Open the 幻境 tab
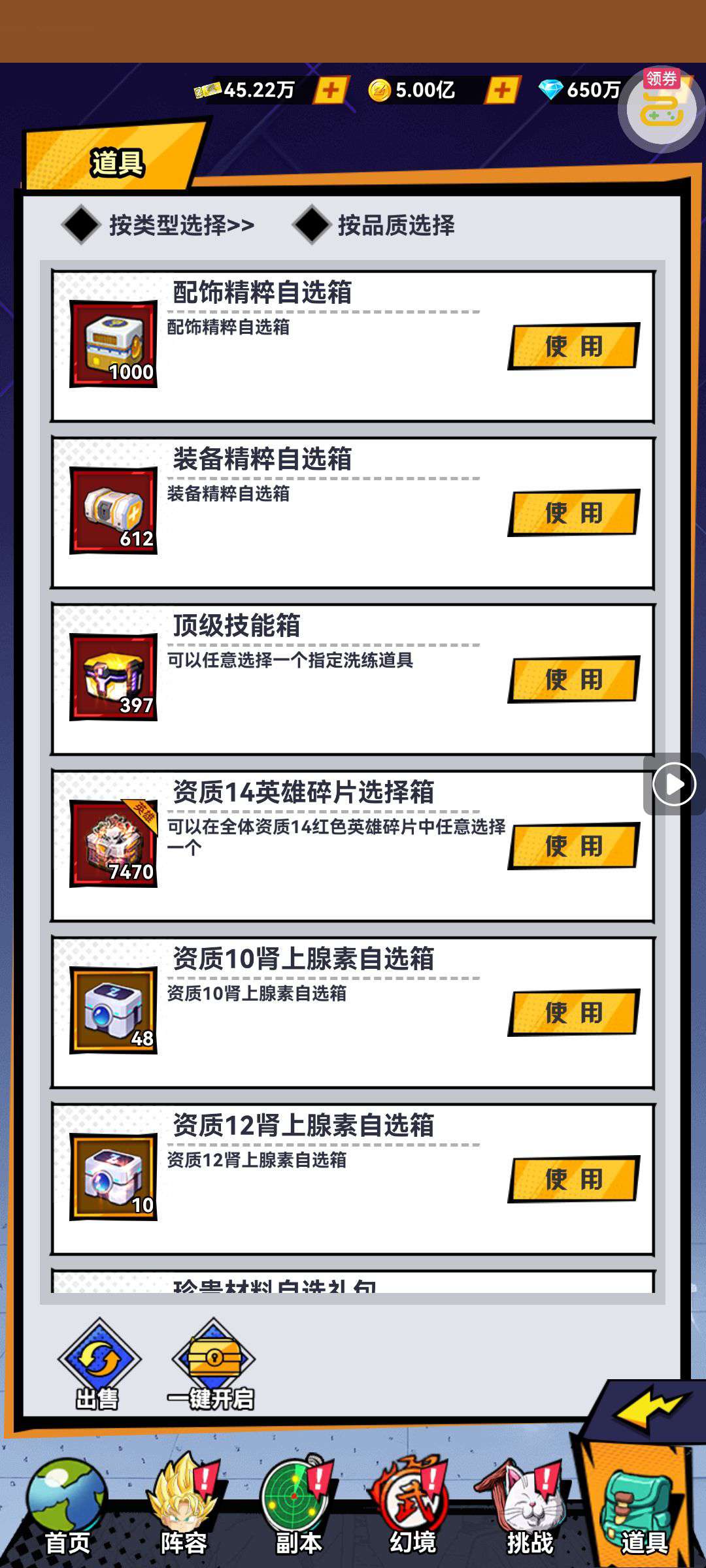The height and width of the screenshot is (1568, 706). (x=413, y=1511)
